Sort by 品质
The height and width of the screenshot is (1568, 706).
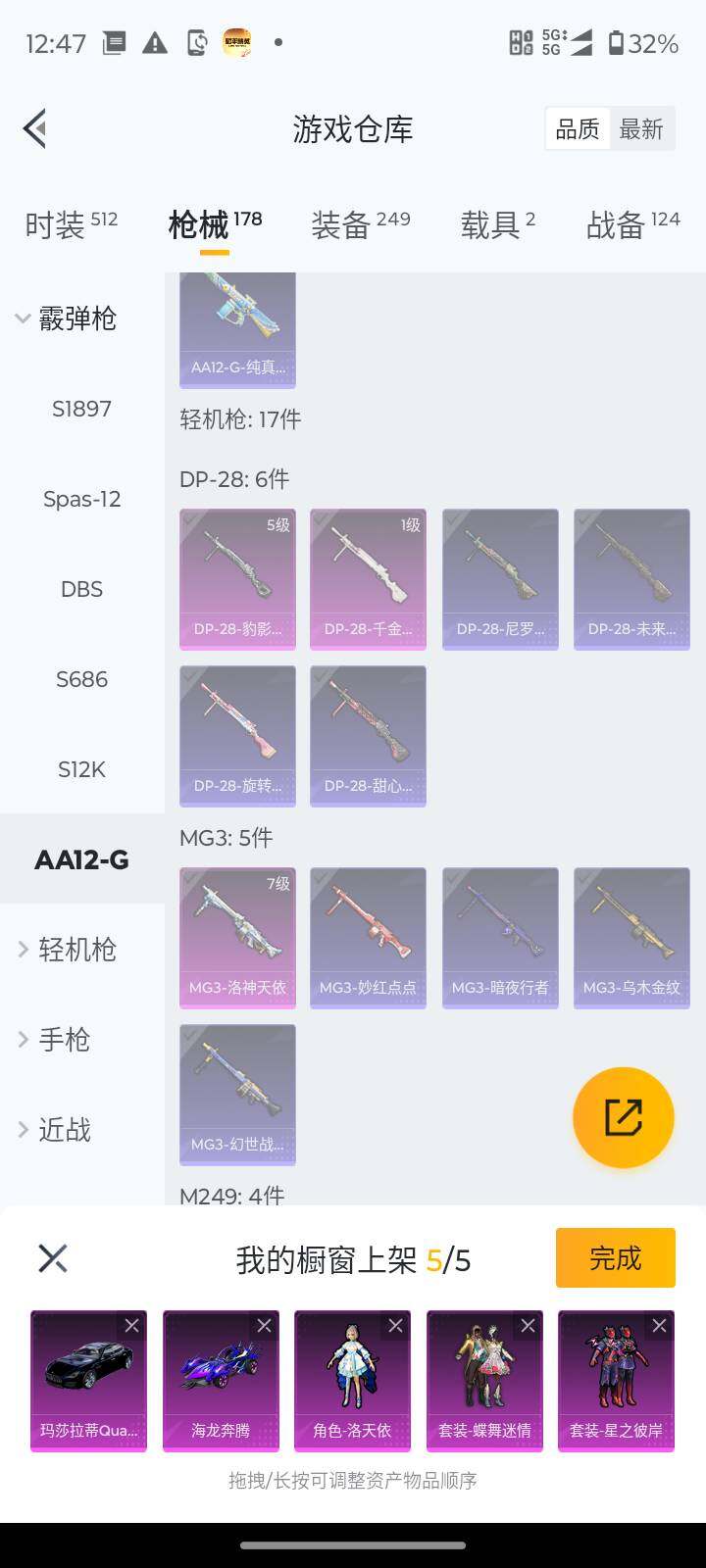tap(578, 129)
